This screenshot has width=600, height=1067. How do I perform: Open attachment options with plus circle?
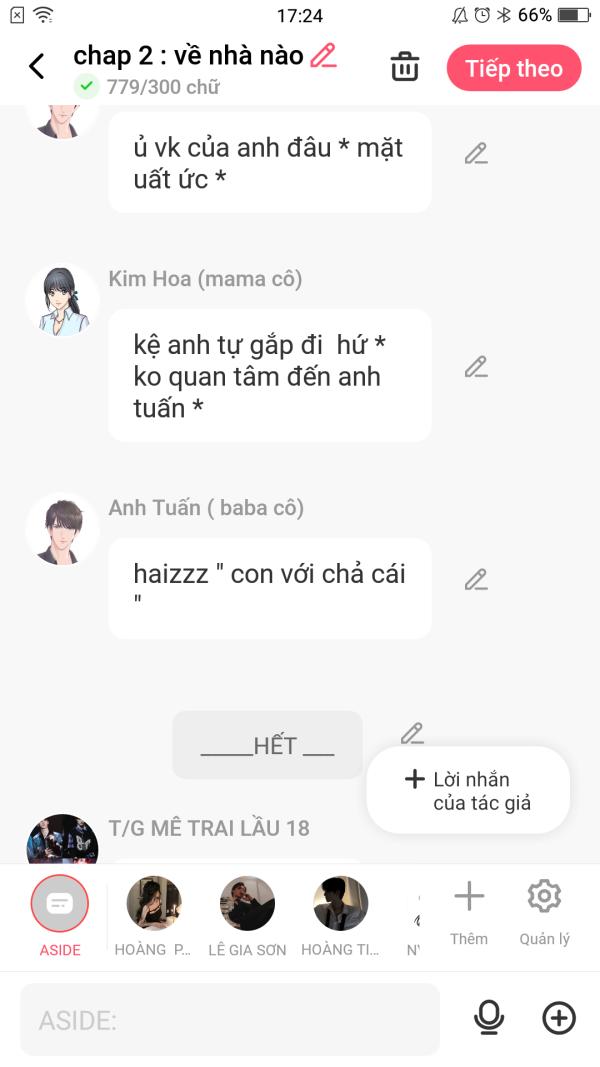click(559, 1018)
